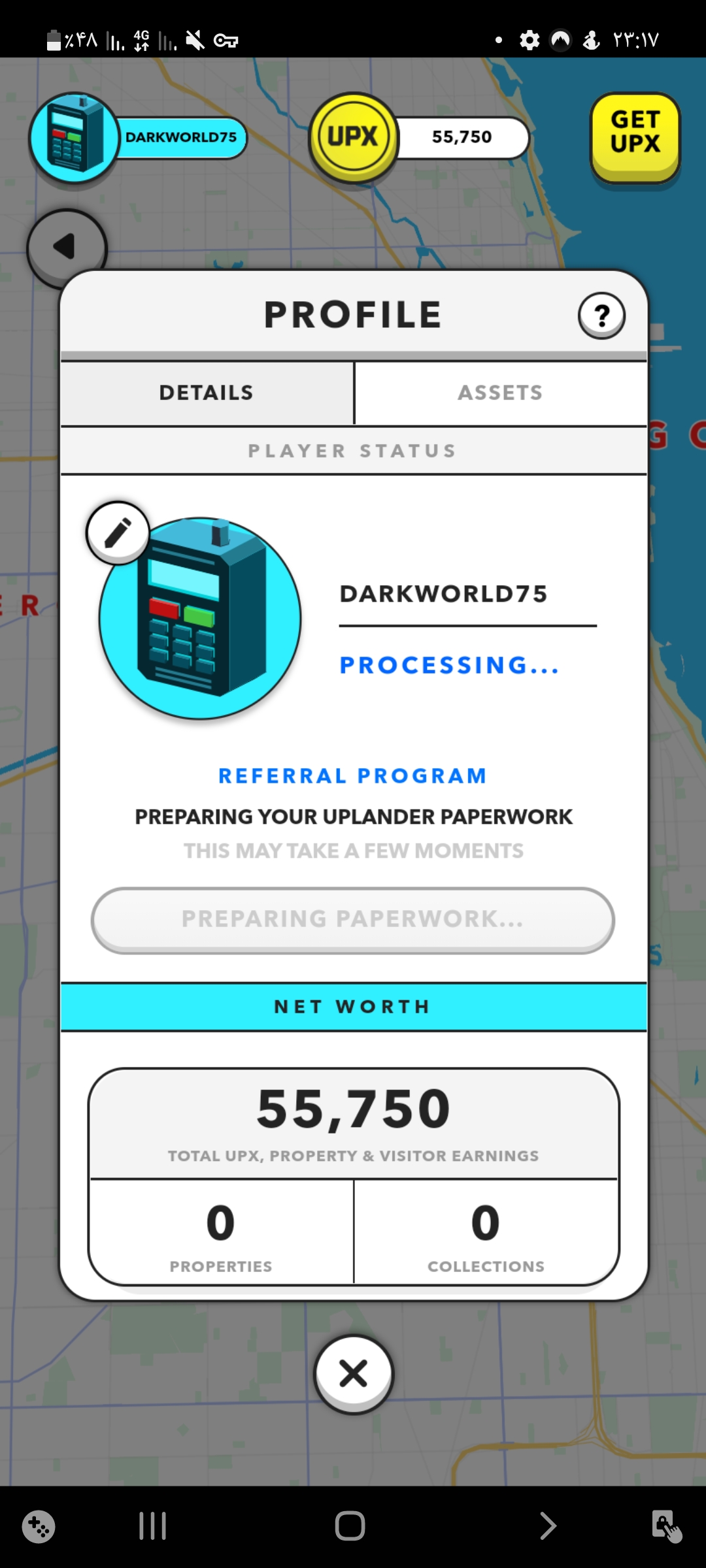Switch to the Assets tab
Image resolution: width=706 pixels, height=1568 pixels.
[x=500, y=393]
